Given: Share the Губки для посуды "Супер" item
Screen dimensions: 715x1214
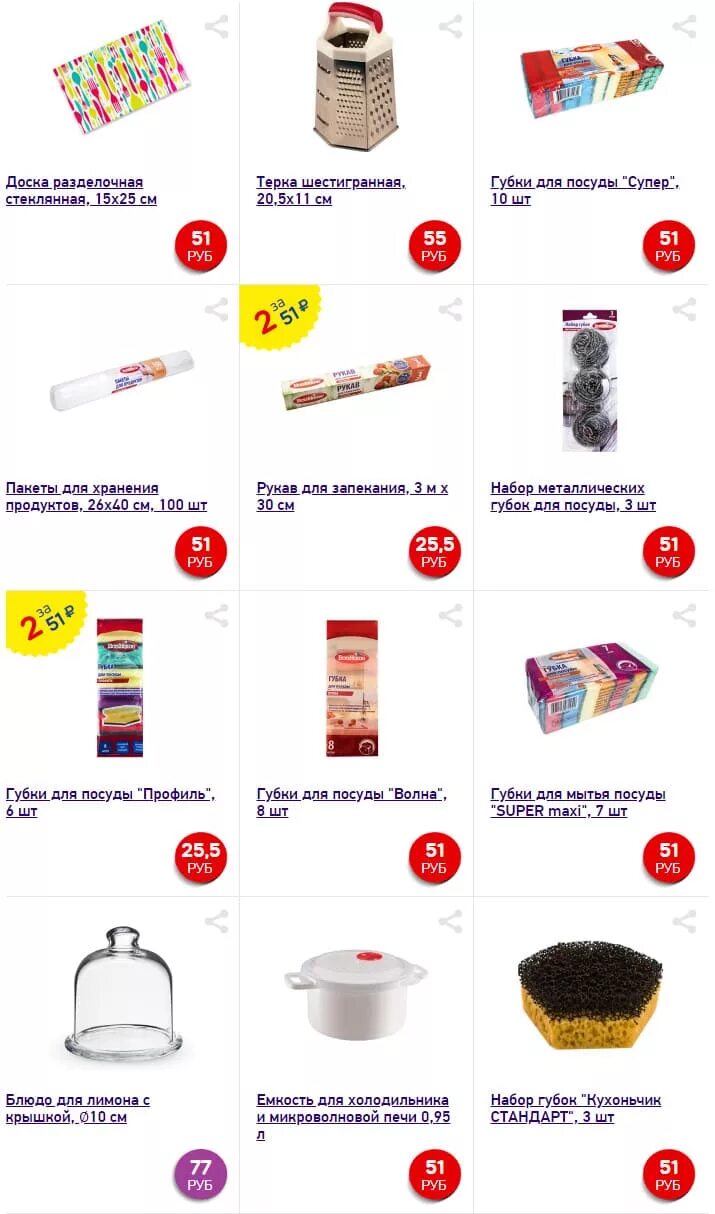Looking at the screenshot, I should point(685,27).
